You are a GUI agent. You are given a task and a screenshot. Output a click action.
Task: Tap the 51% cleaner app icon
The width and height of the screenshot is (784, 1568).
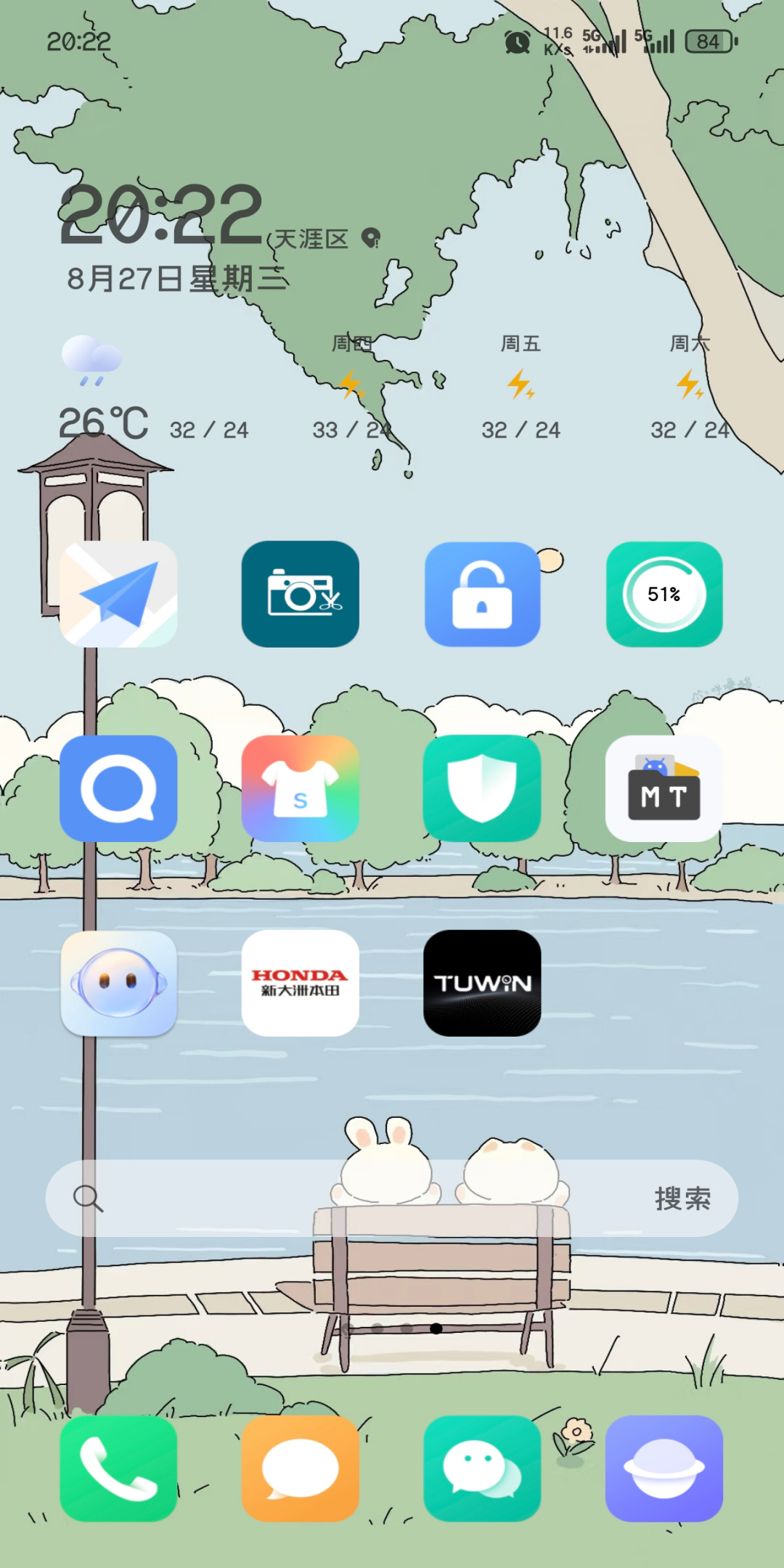point(664,594)
